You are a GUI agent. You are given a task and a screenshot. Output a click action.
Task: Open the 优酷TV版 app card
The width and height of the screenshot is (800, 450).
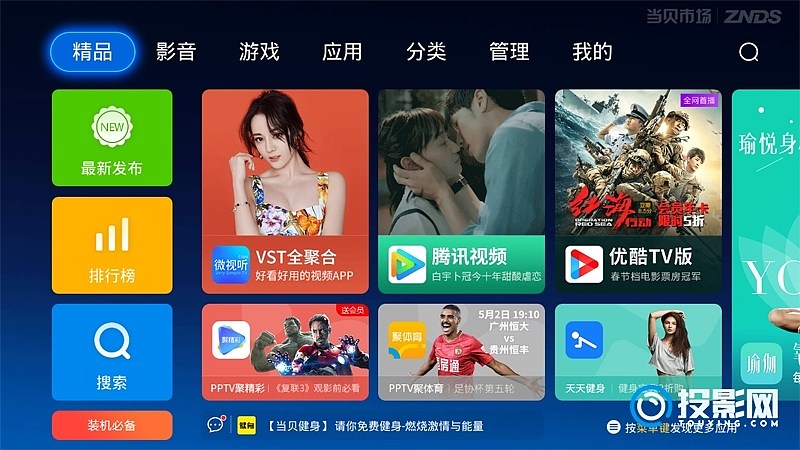point(638,192)
